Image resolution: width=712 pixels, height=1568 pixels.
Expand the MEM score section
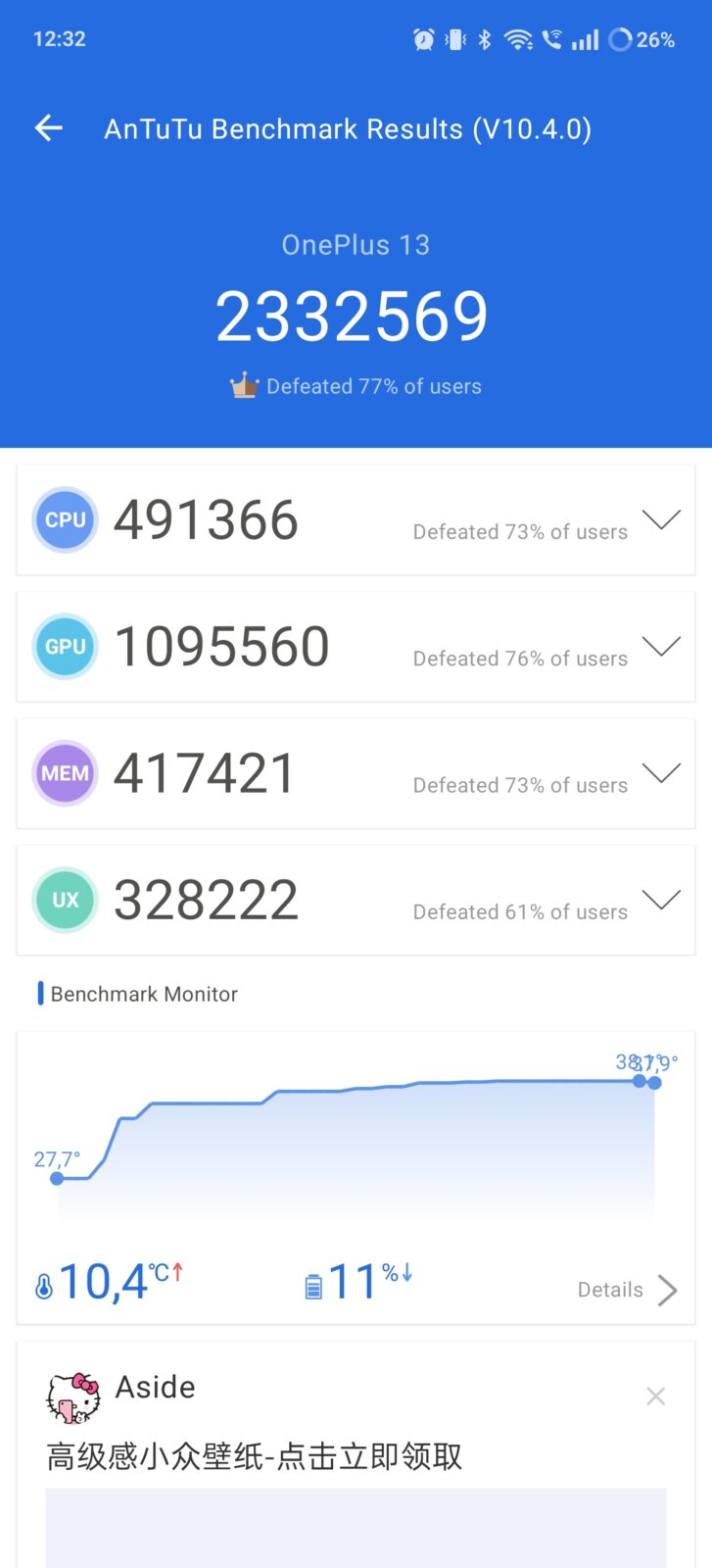pyautogui.click(x=661, y=773)
